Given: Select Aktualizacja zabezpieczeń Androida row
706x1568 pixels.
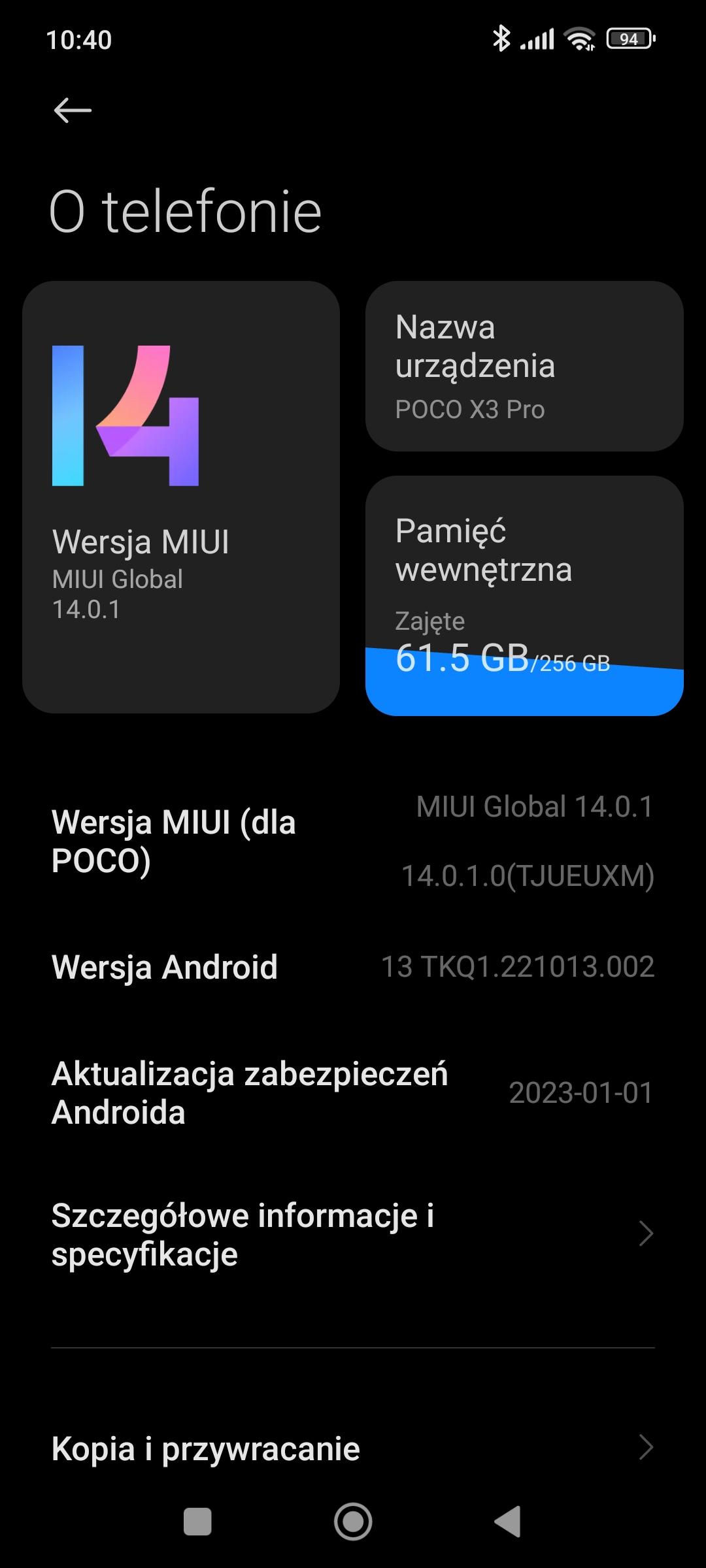Looking at the screenshot, I should [x=353, y=1093].
